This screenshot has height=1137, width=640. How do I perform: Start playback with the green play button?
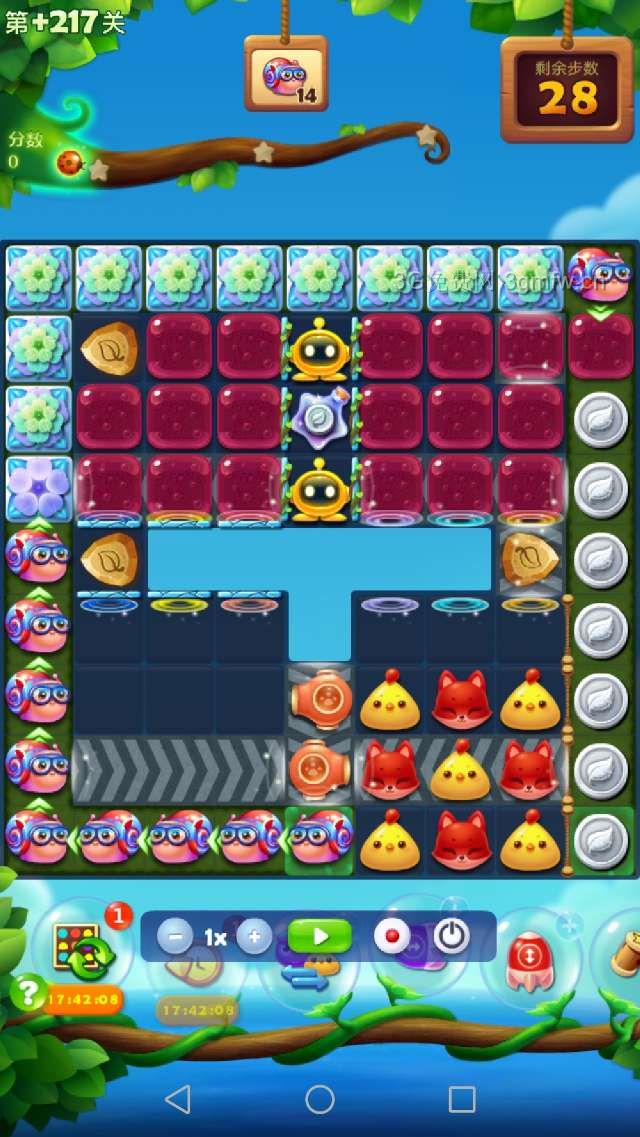point(320,937)
